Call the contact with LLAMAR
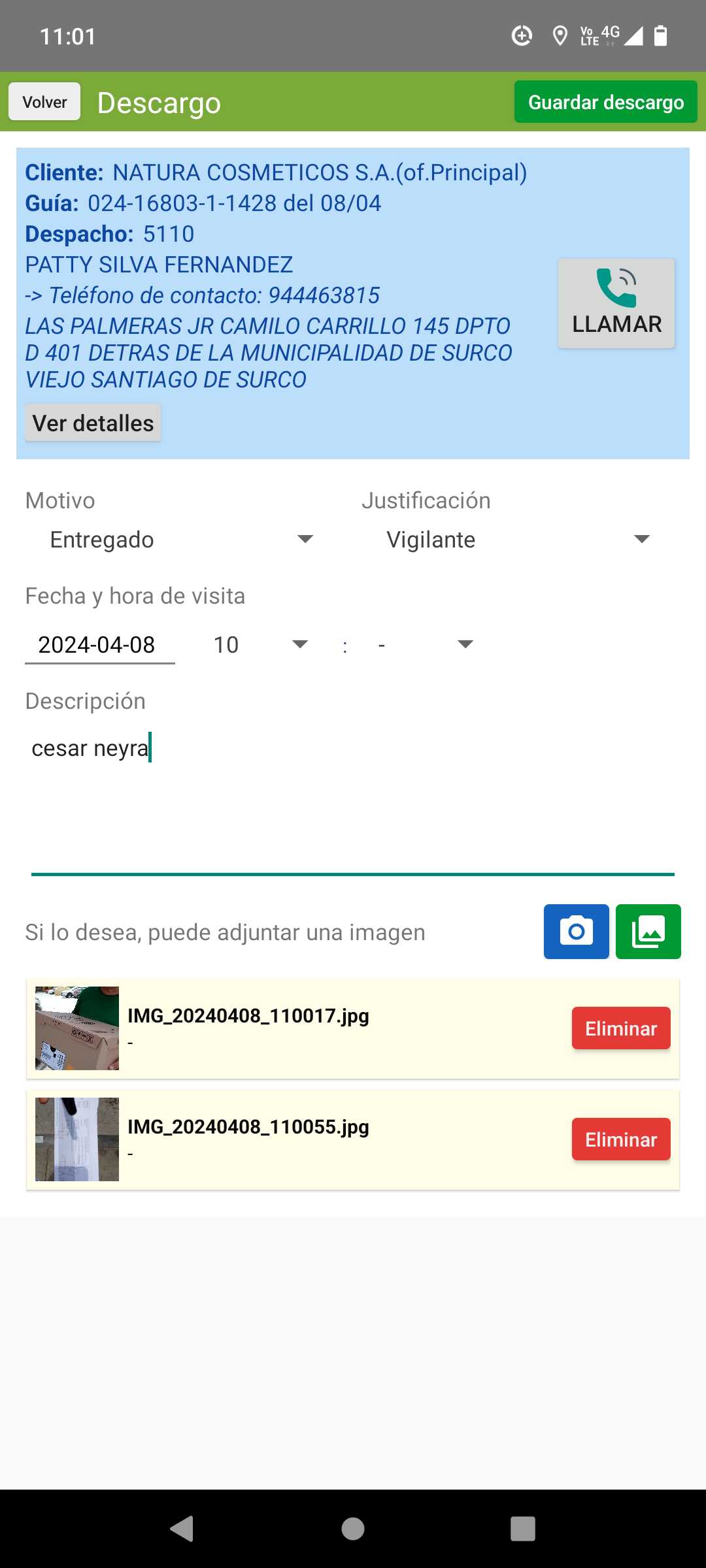Screen dimensions: 706x1568 click(x=616, y=303)
